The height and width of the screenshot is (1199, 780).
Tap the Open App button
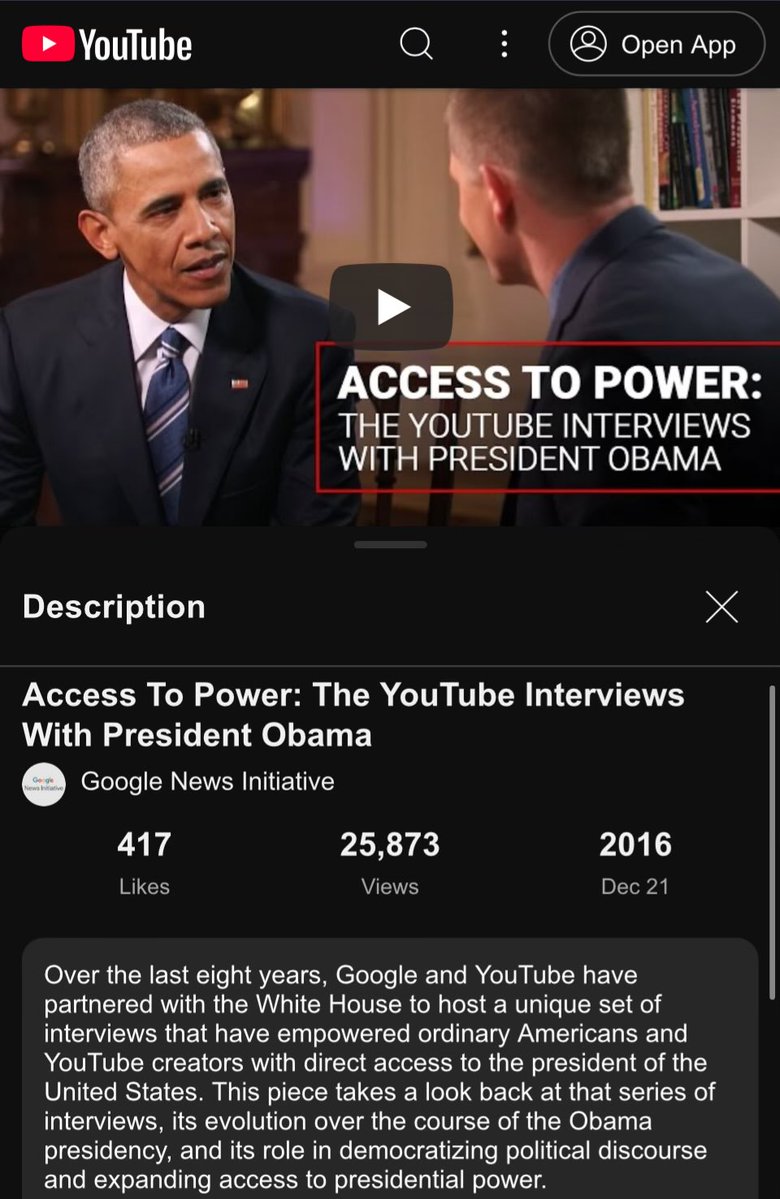pos(656,44)
